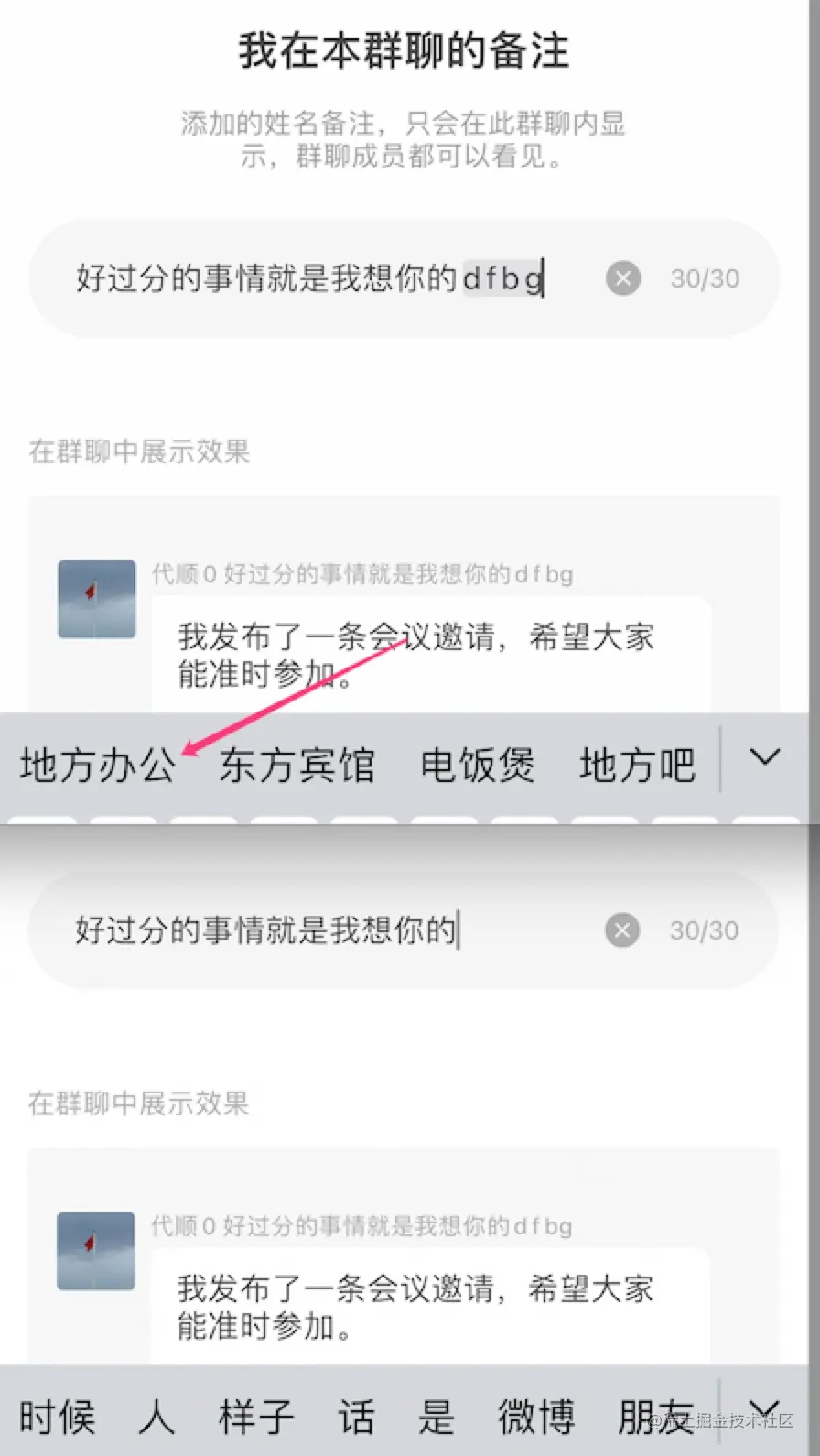Screen dimensions: 820x1456
Task: Choose the 东方宾馆 candidate word
Action: [297, 765]
